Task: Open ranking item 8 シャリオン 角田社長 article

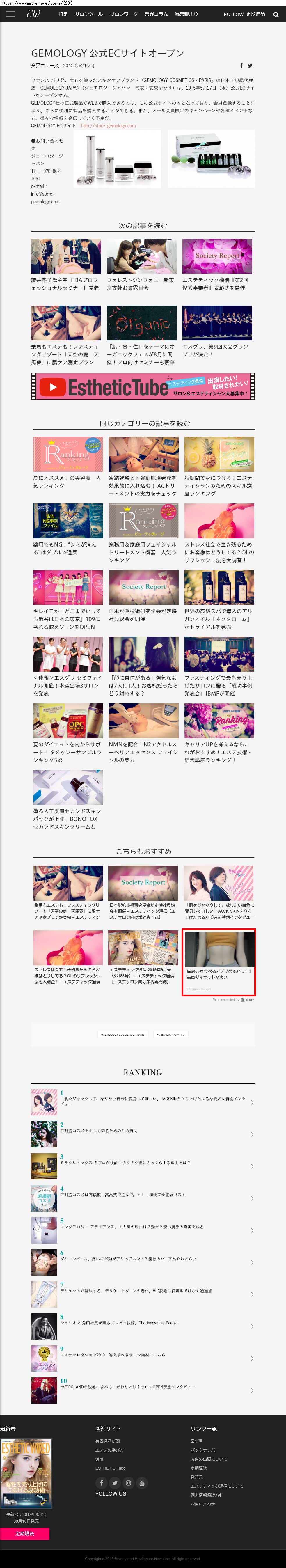Action: [x=143, y=1326]
